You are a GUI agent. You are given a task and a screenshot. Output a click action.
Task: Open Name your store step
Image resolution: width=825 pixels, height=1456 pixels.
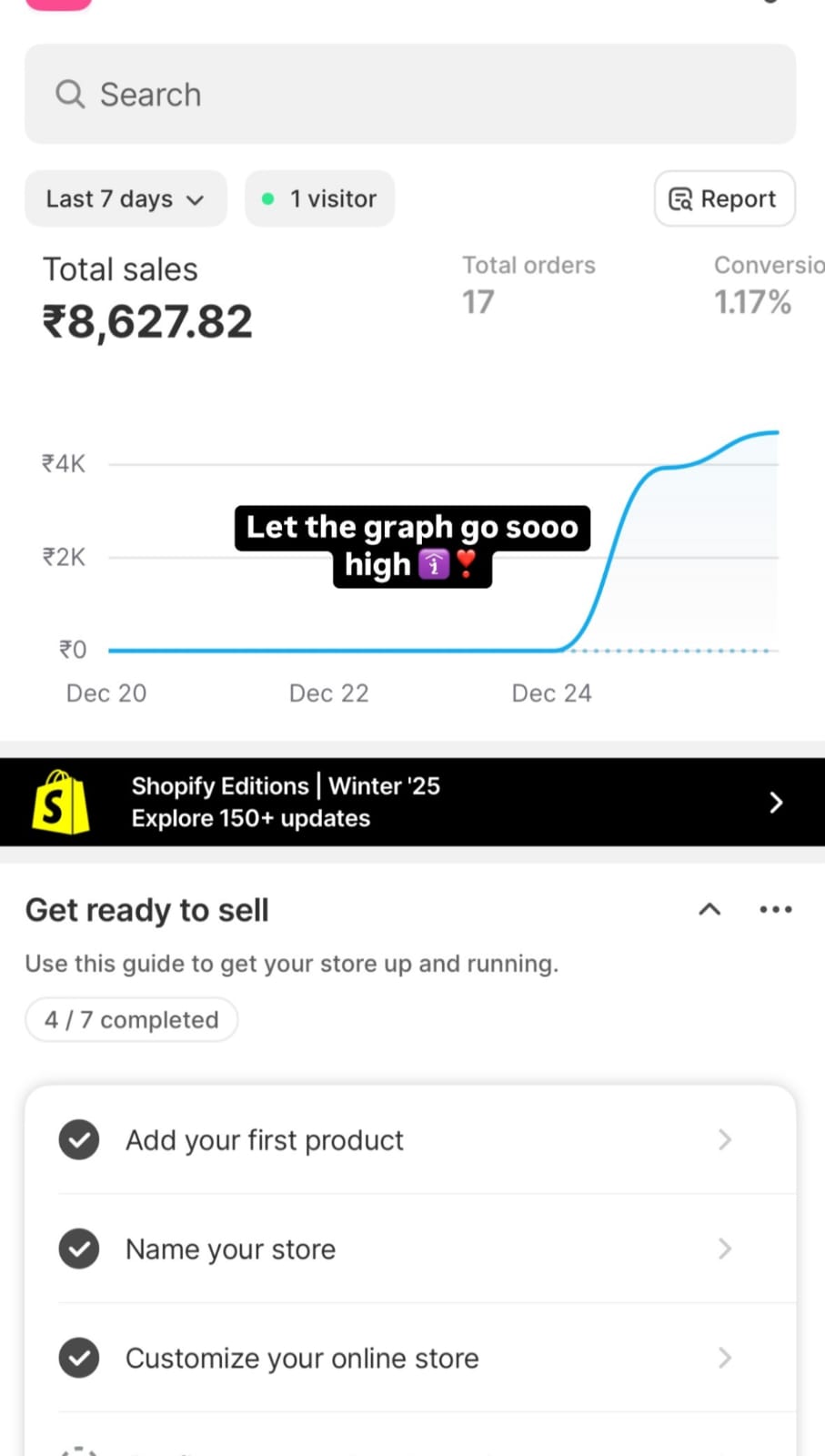point(409,1249)
